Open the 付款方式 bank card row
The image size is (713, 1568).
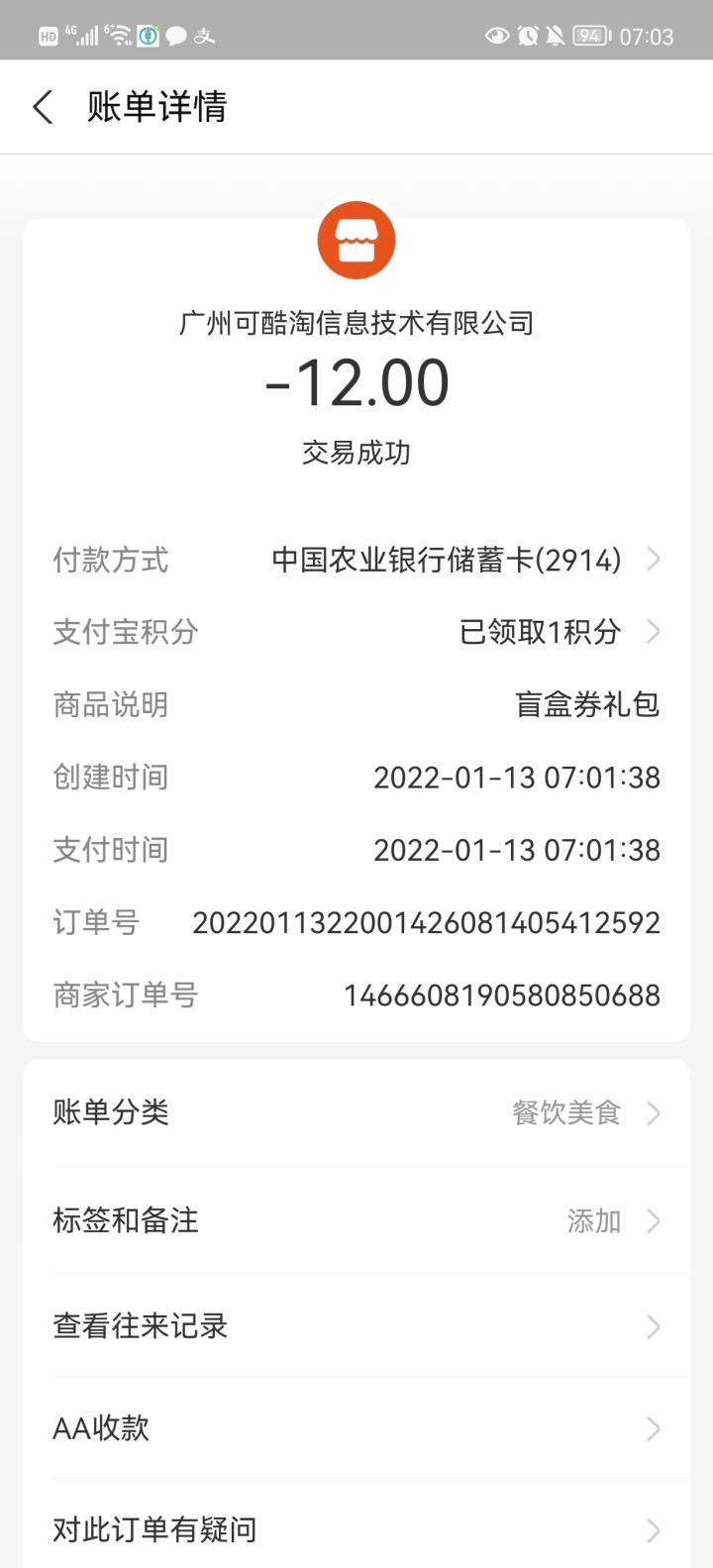356,560
